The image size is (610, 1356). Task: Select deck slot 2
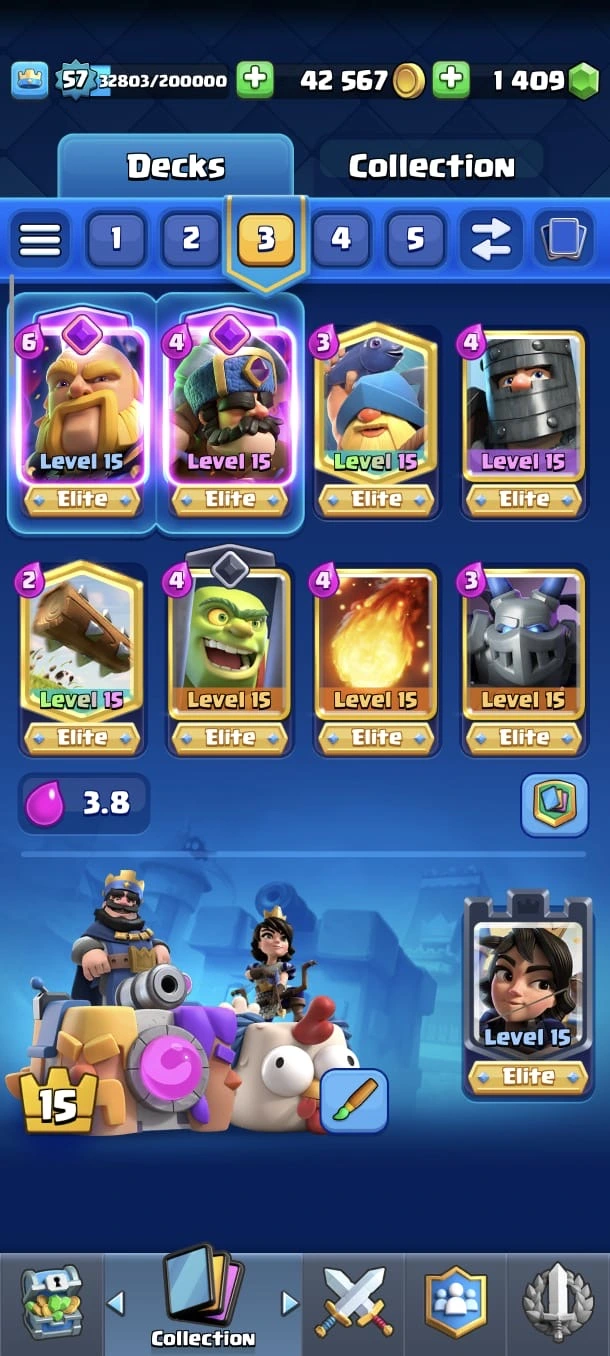191,239
